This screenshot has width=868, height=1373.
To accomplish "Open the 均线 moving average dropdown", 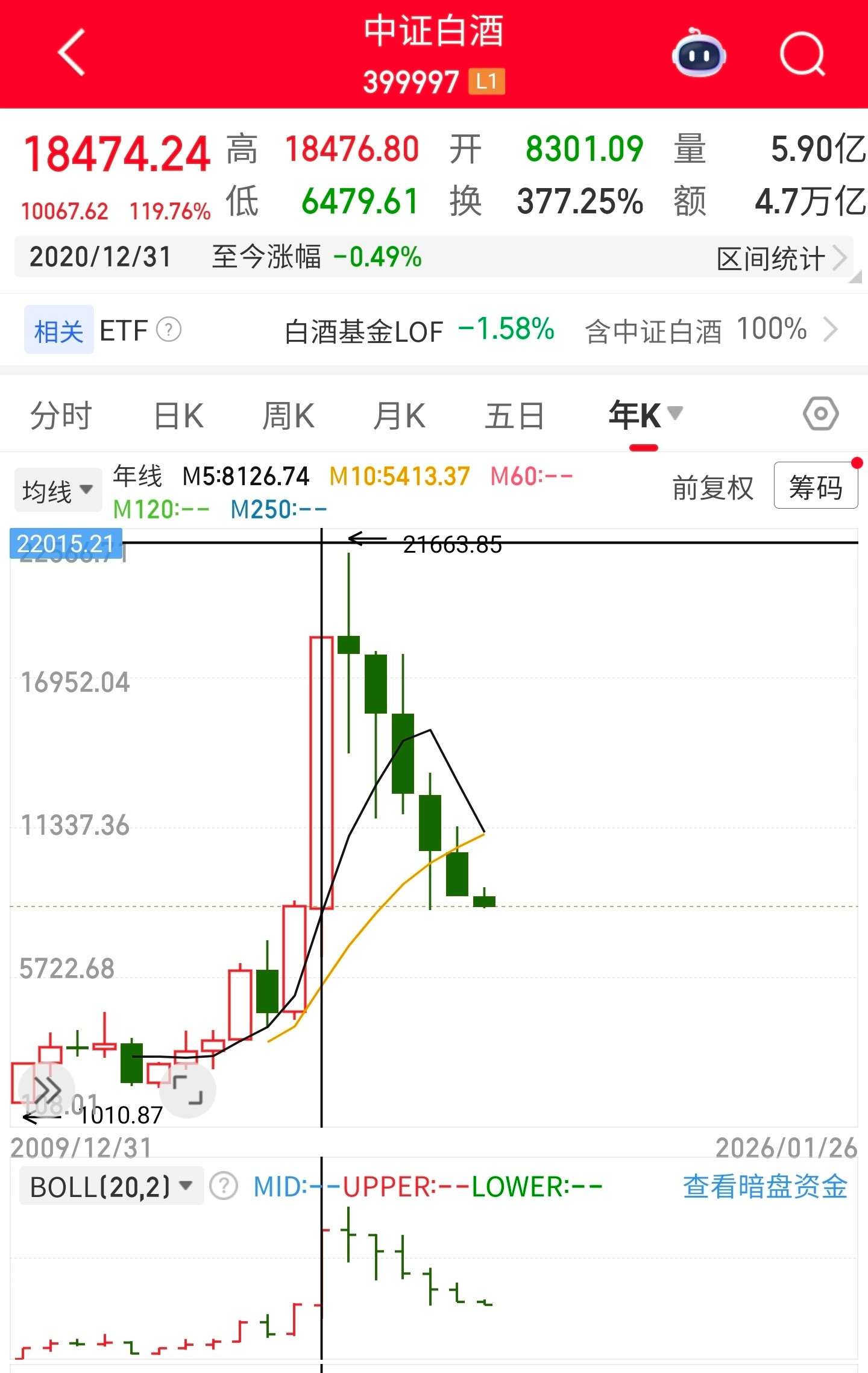I will pyautogui.click(x=57, y=489).
